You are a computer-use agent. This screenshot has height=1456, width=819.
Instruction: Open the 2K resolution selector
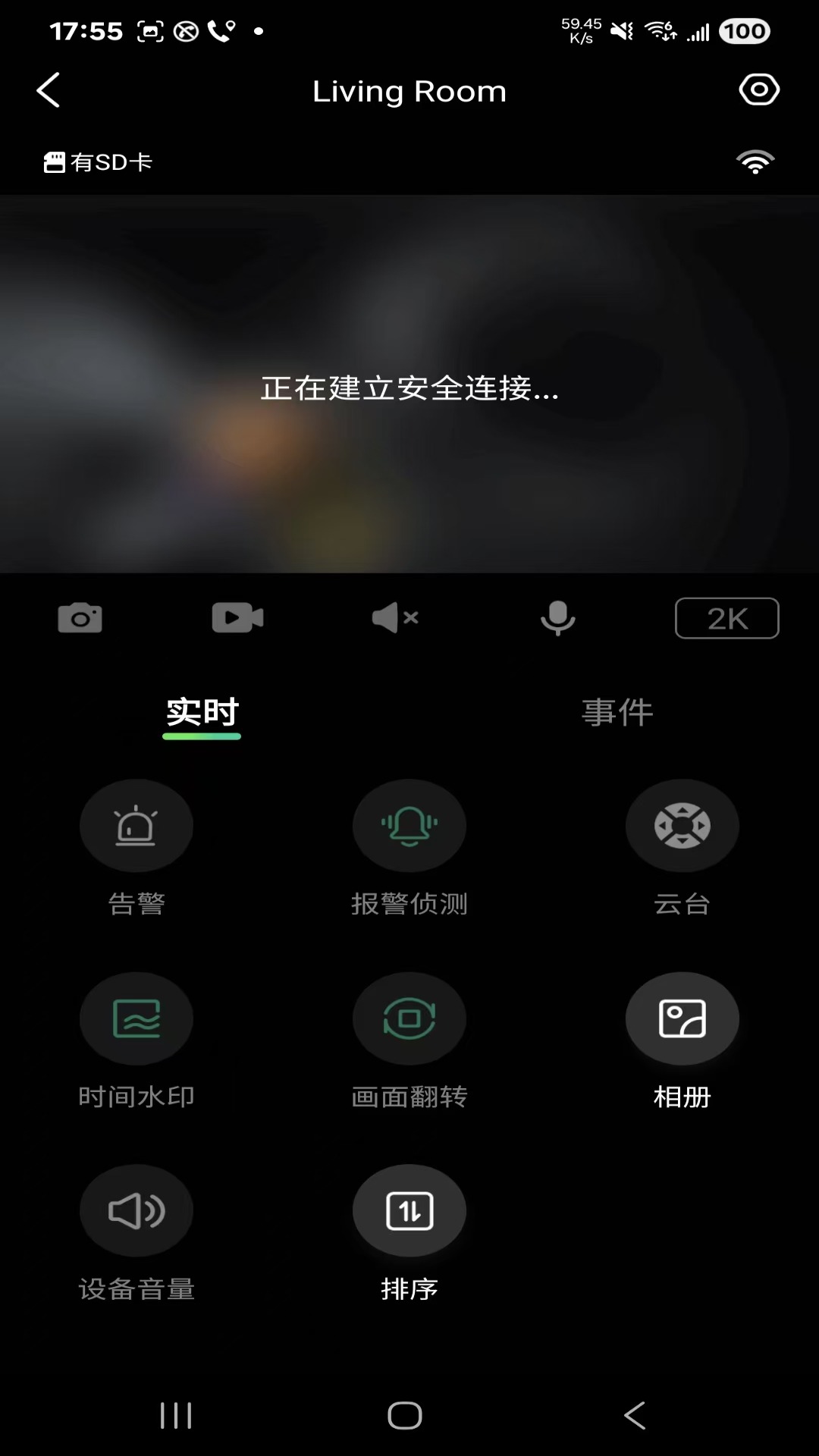726,618
